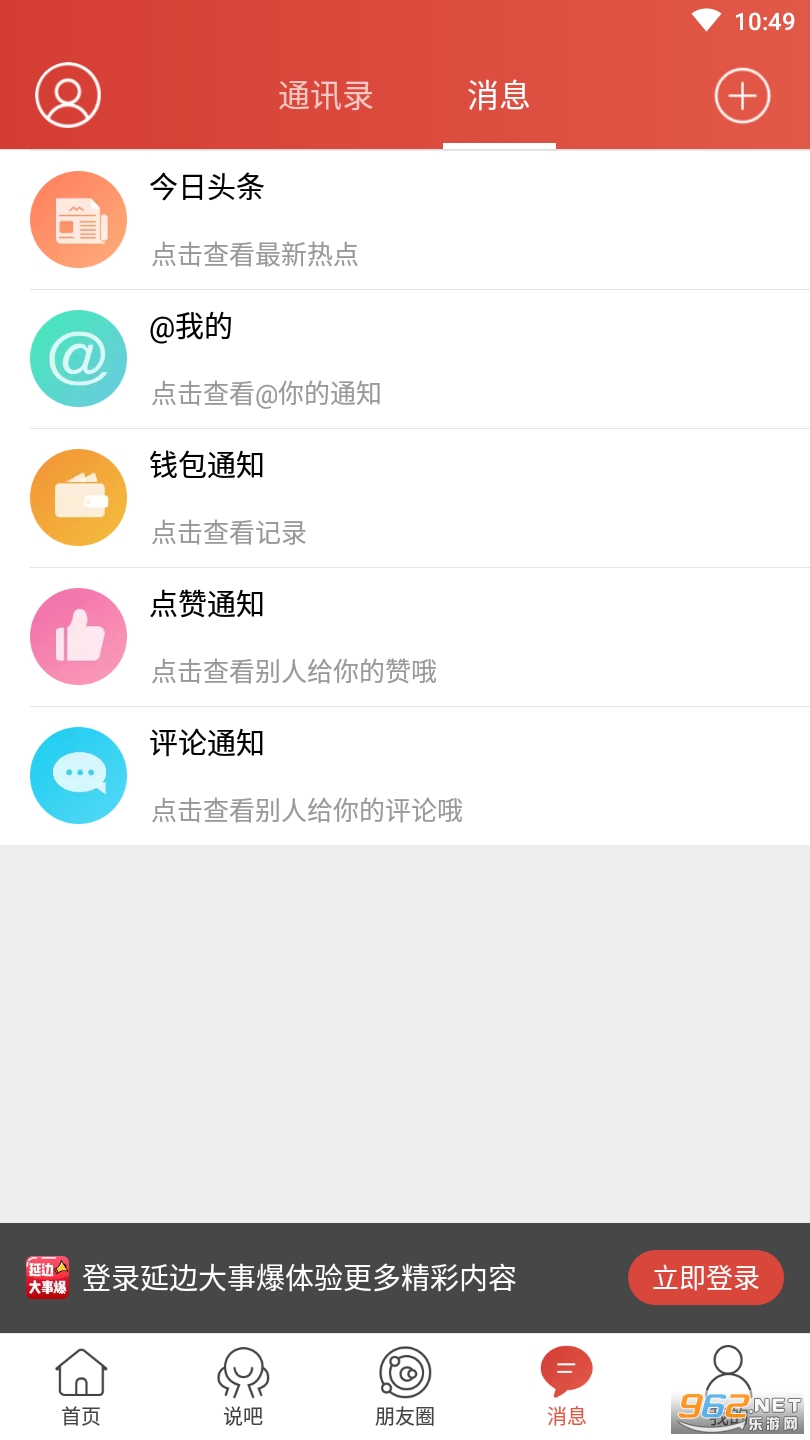Select 消息 in the bottom navigation
Image resolution: width=810 pixels, height=1440 pixels.
click(x=566, y=1386)
